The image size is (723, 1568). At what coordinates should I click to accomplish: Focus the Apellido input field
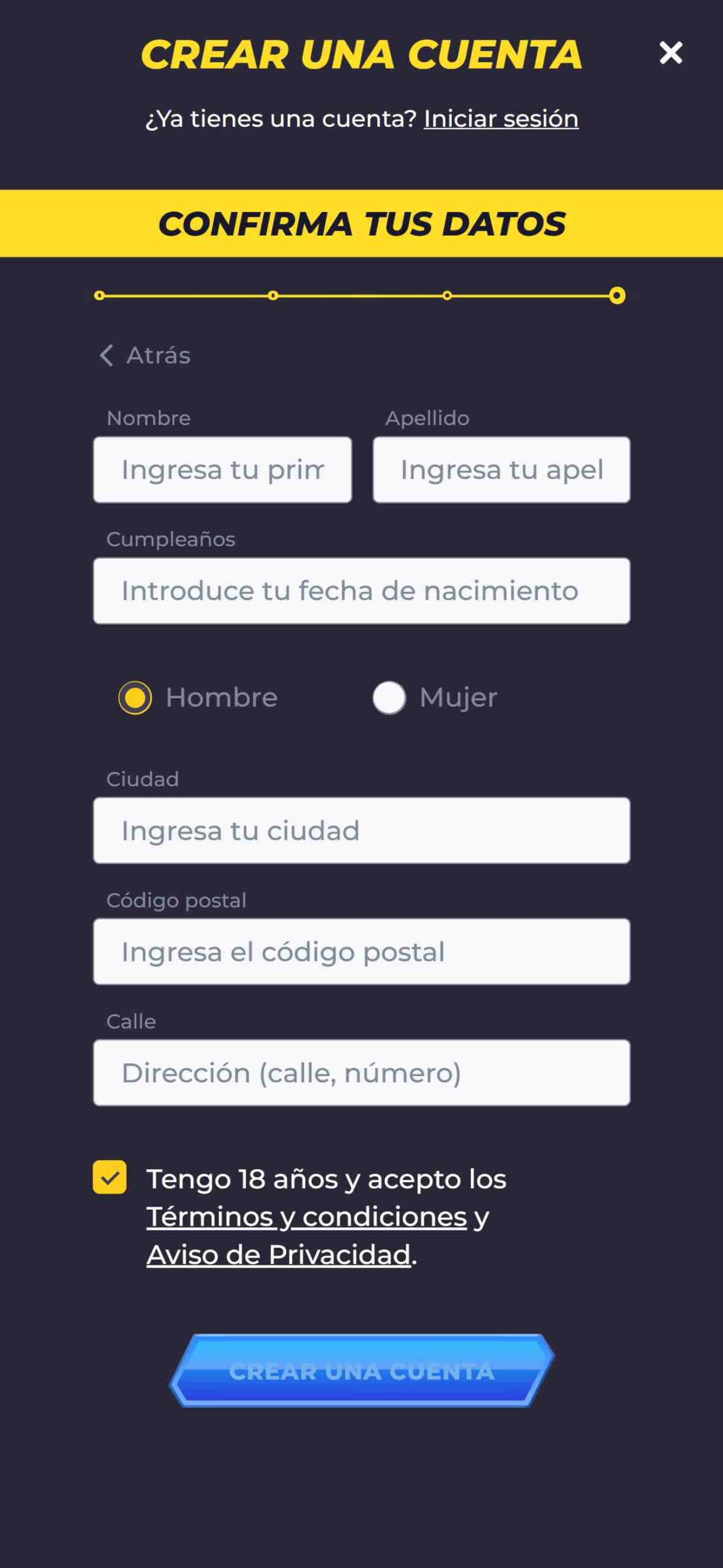[x=501, y=470]
